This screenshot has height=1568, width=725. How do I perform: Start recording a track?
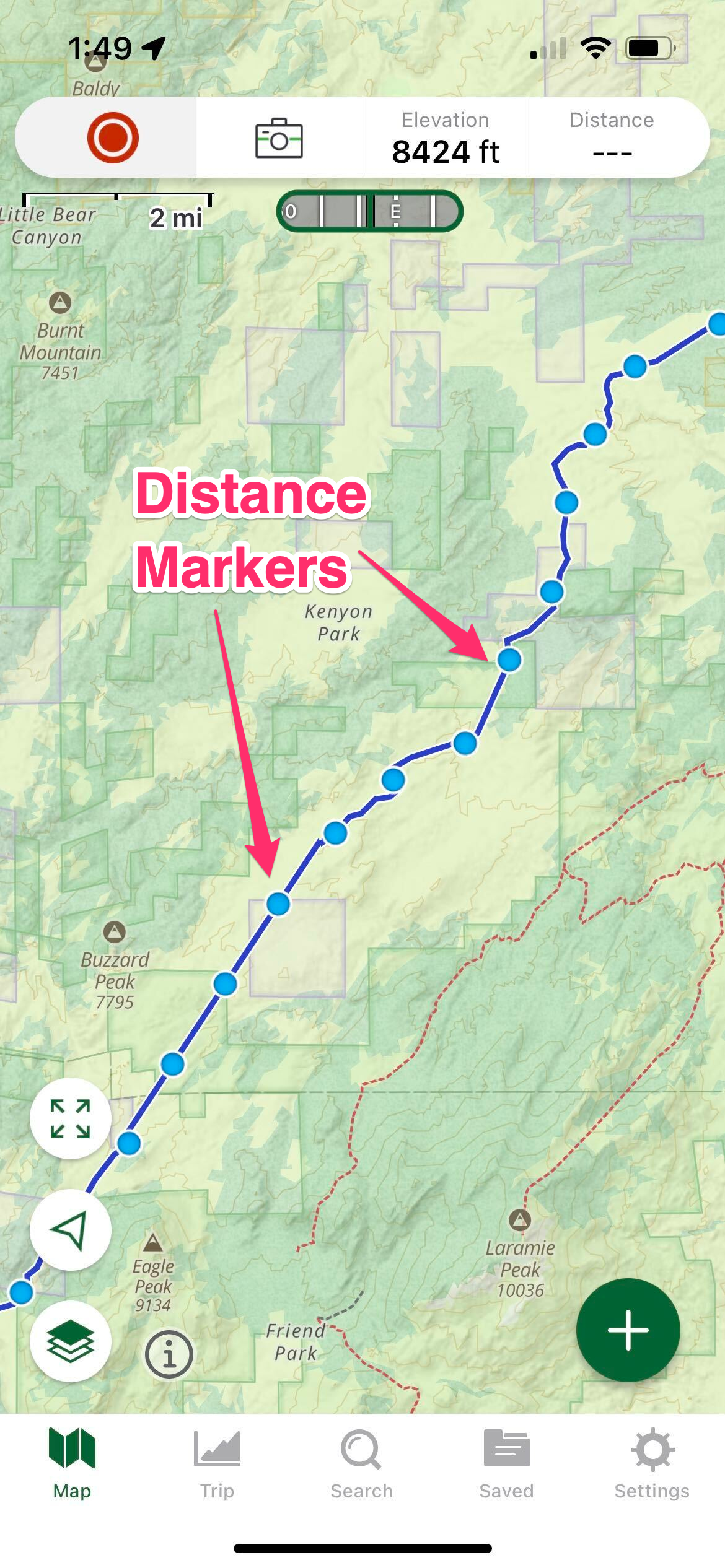pos(112,137)
